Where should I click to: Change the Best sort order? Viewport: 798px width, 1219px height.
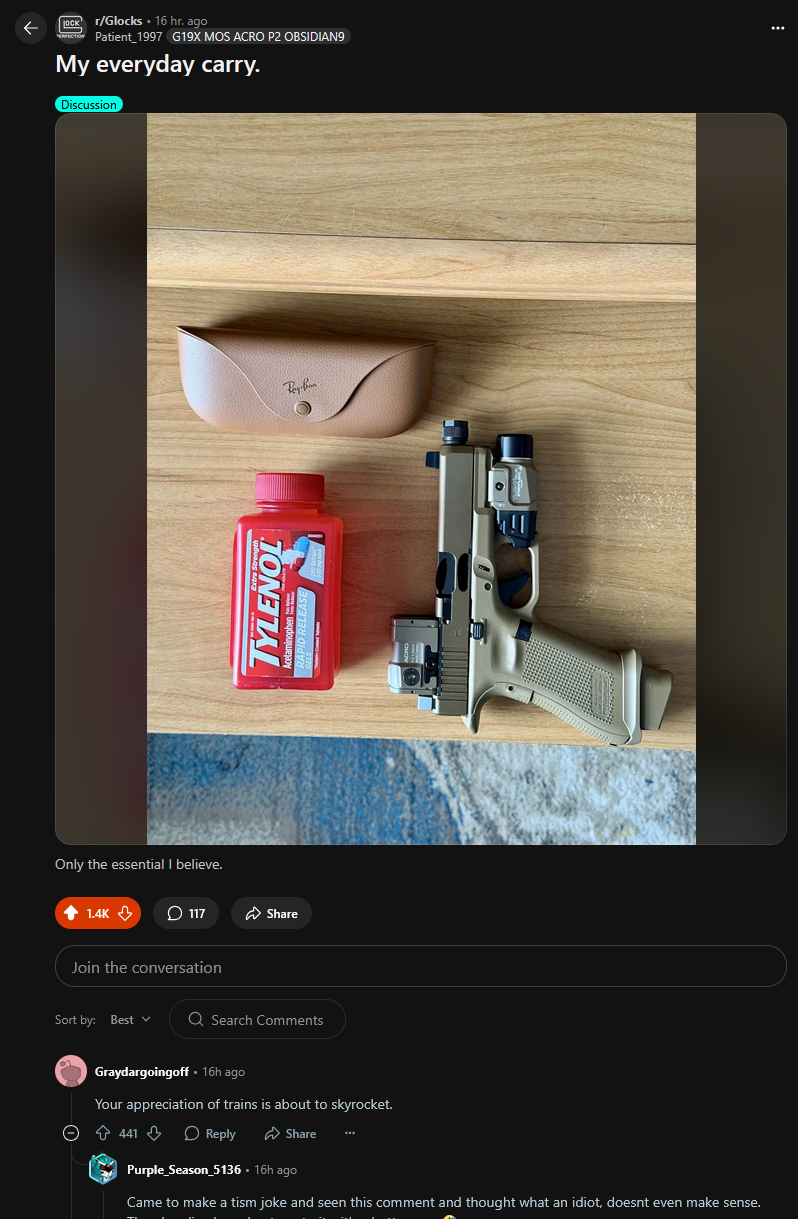click(x=130, y=1020)
